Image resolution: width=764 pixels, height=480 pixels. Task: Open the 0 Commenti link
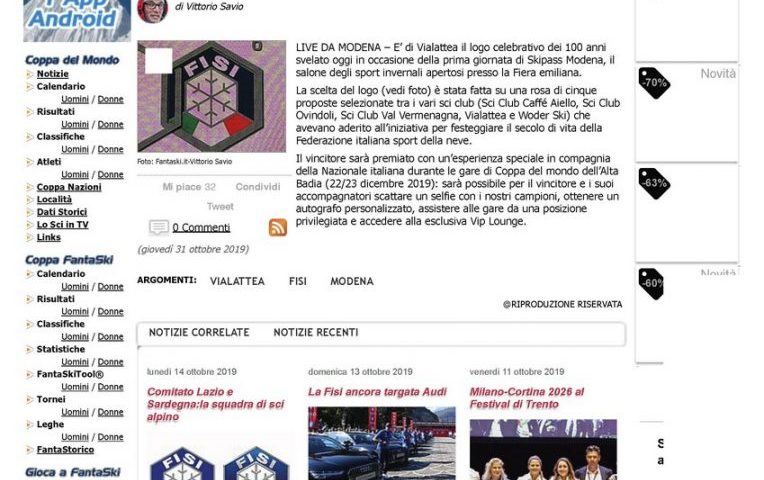[x=200, y=228]
